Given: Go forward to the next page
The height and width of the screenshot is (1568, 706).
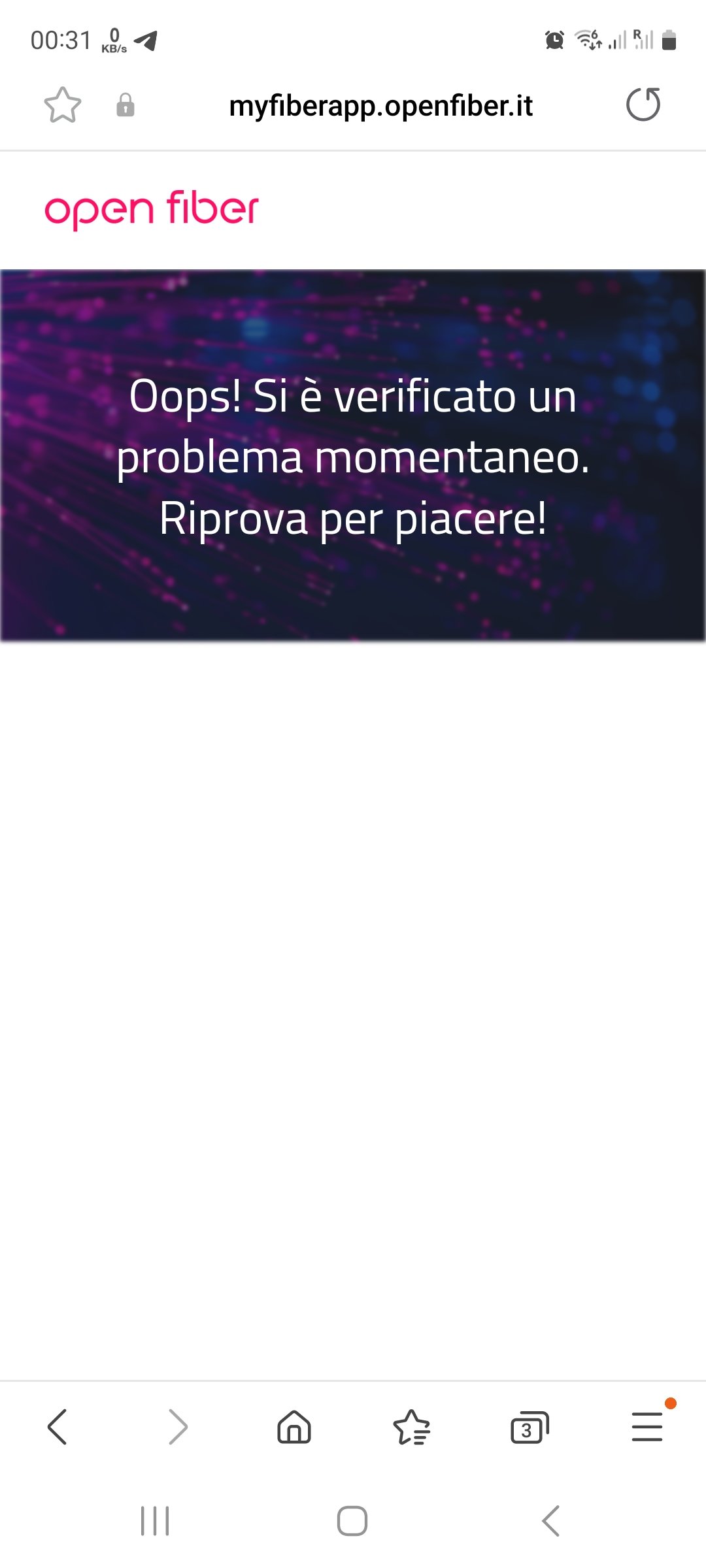Looking at the screenshot, I should pos(177,1426).
